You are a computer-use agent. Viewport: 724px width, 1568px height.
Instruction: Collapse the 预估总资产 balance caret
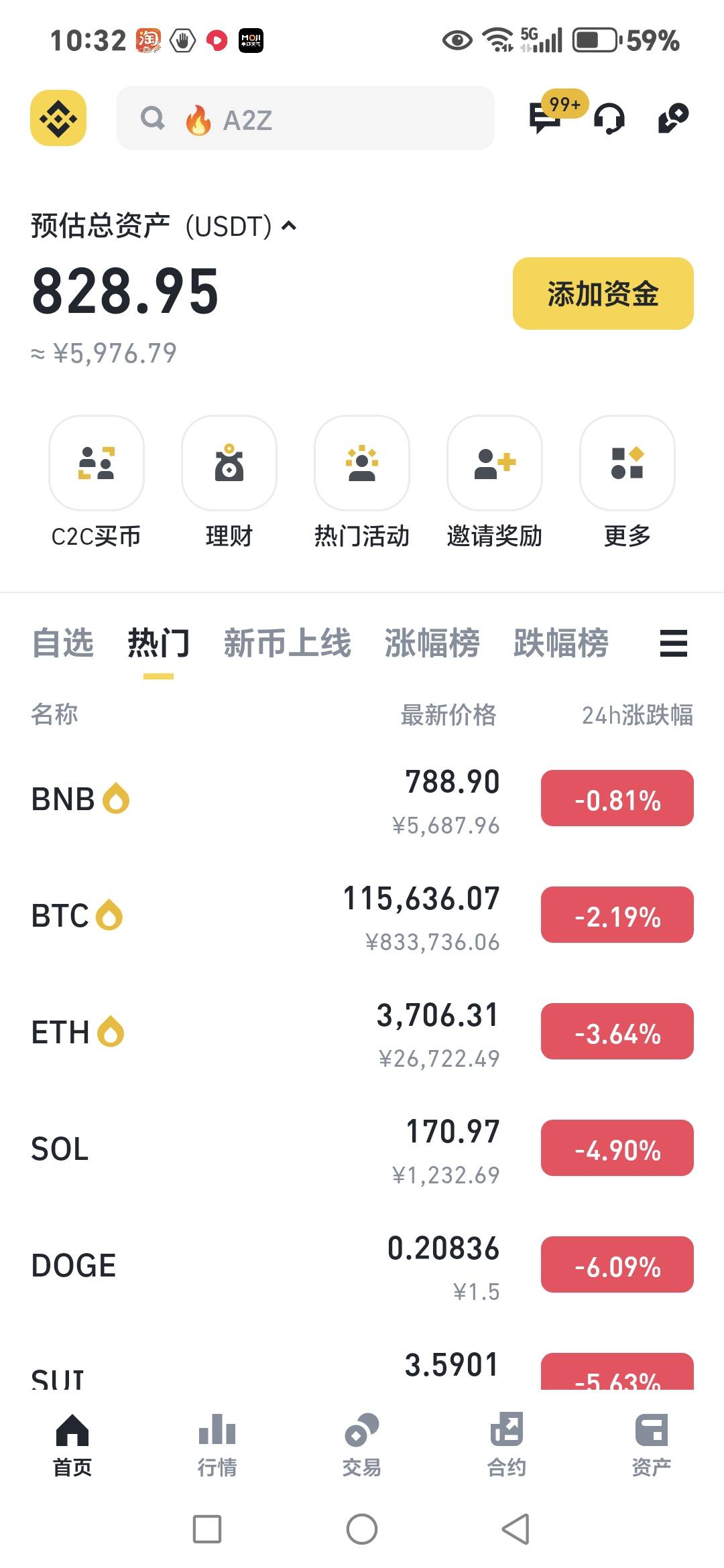pyautogui.click(x=289, y=226)
